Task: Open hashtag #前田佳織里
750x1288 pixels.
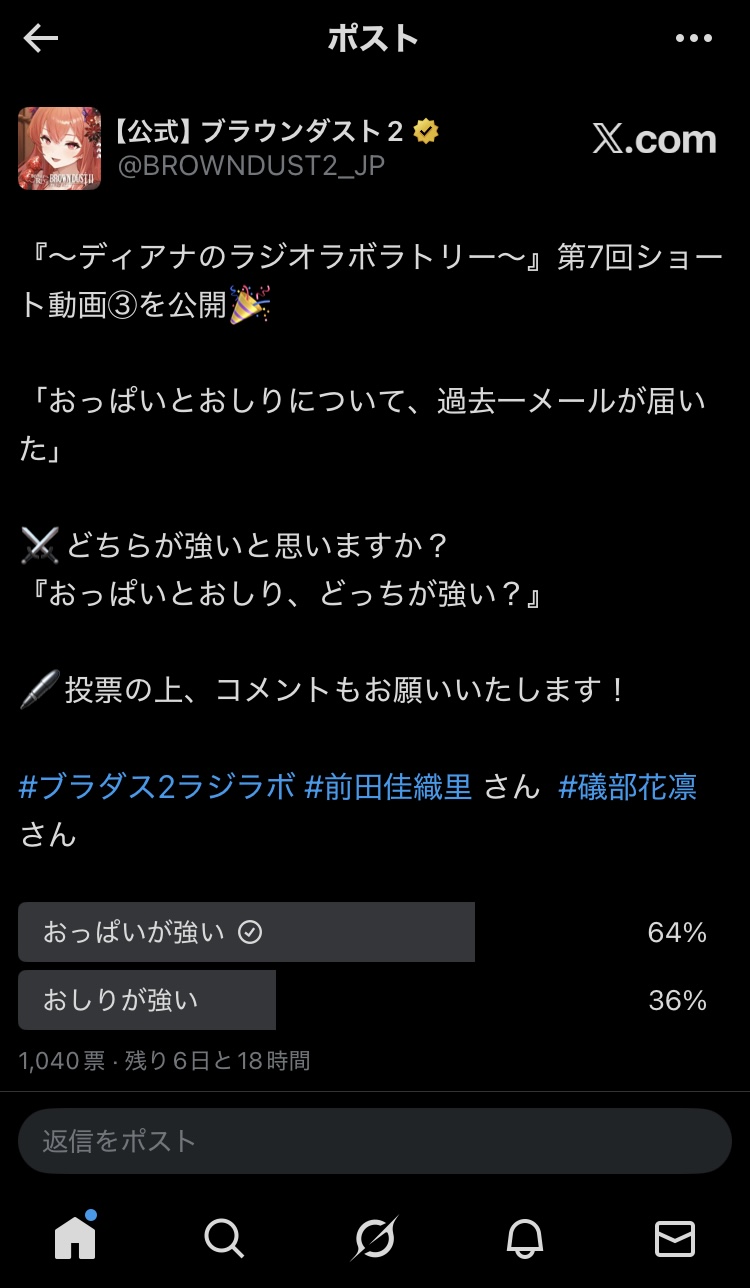Action: 388,787
